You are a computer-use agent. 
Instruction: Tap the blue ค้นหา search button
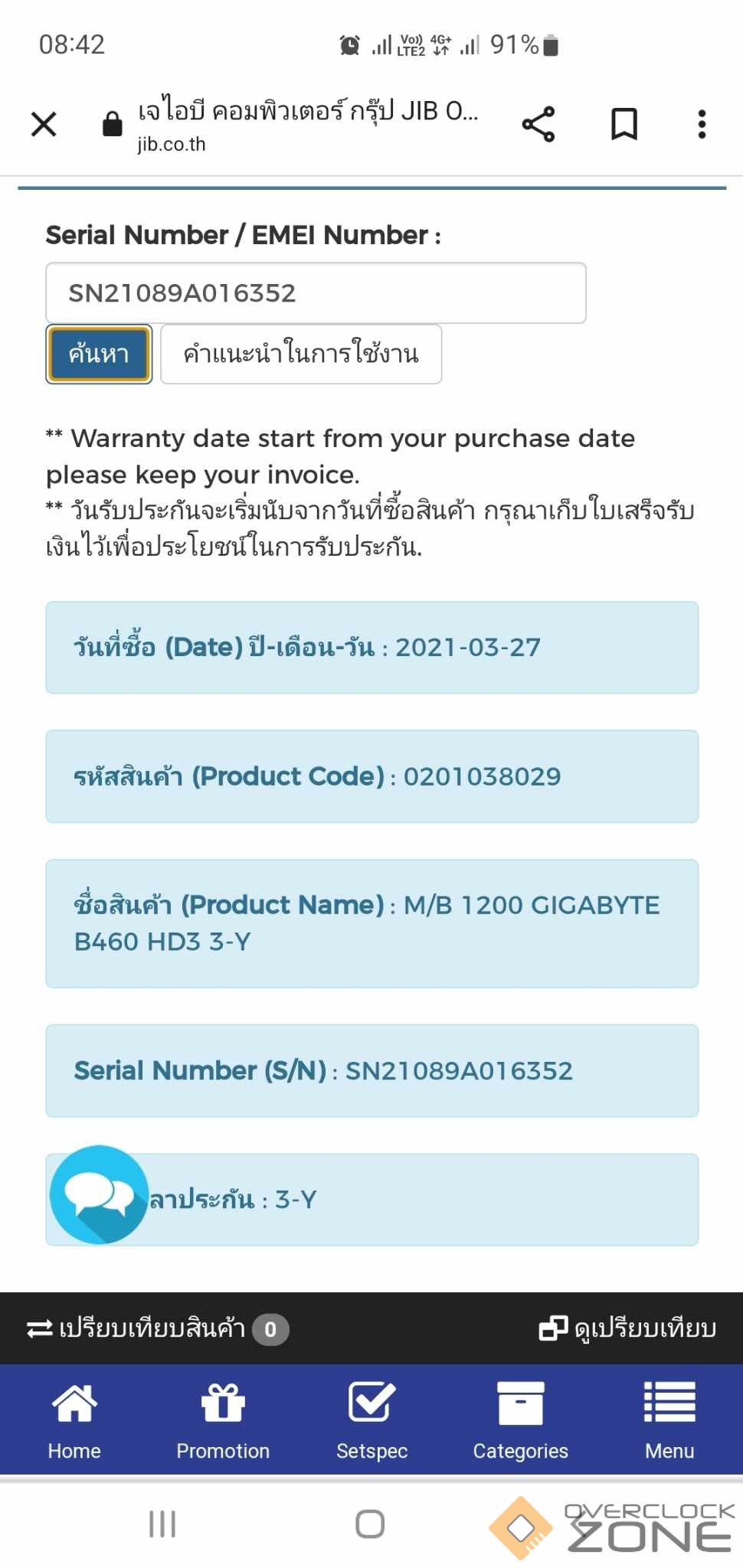(x=99, y=354)
